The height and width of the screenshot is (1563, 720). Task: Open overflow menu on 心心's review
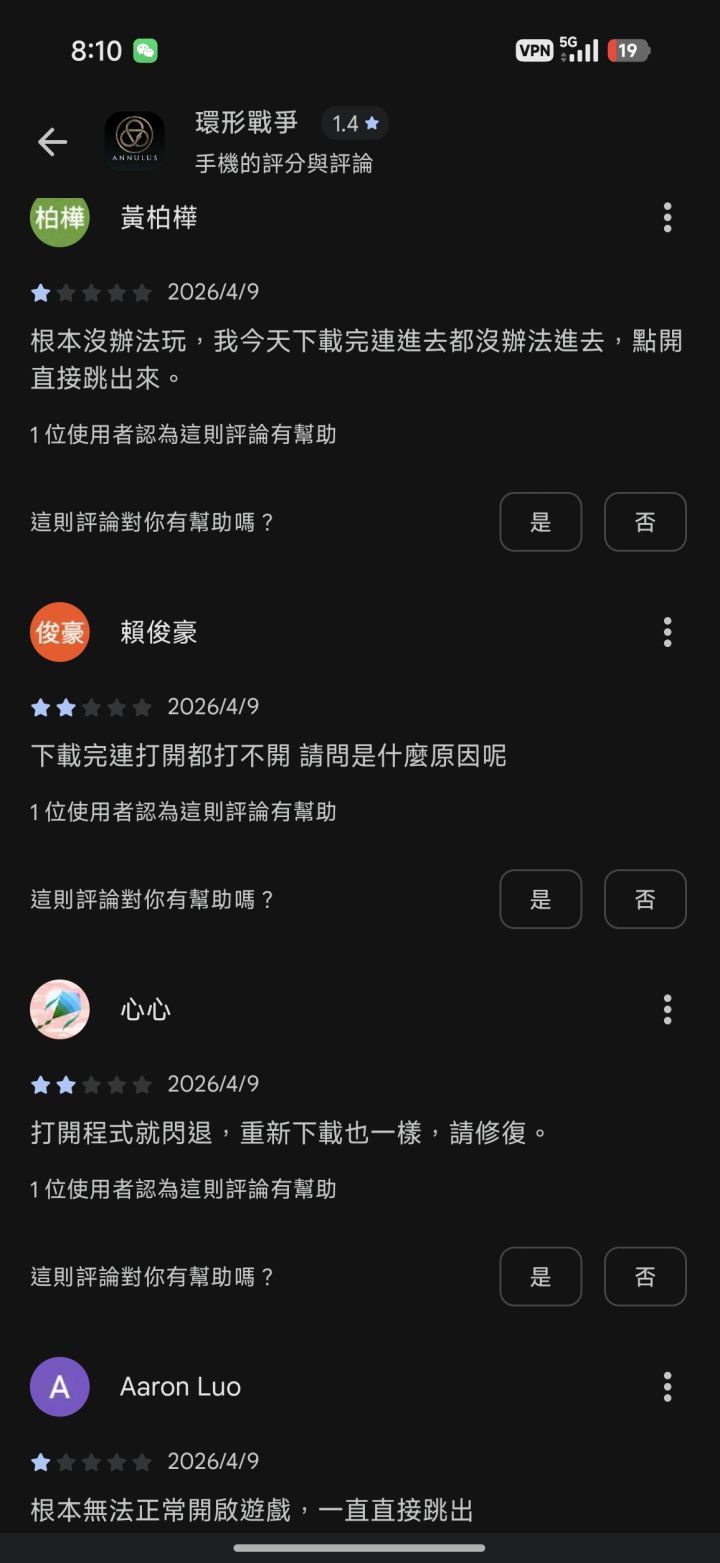666,1009
